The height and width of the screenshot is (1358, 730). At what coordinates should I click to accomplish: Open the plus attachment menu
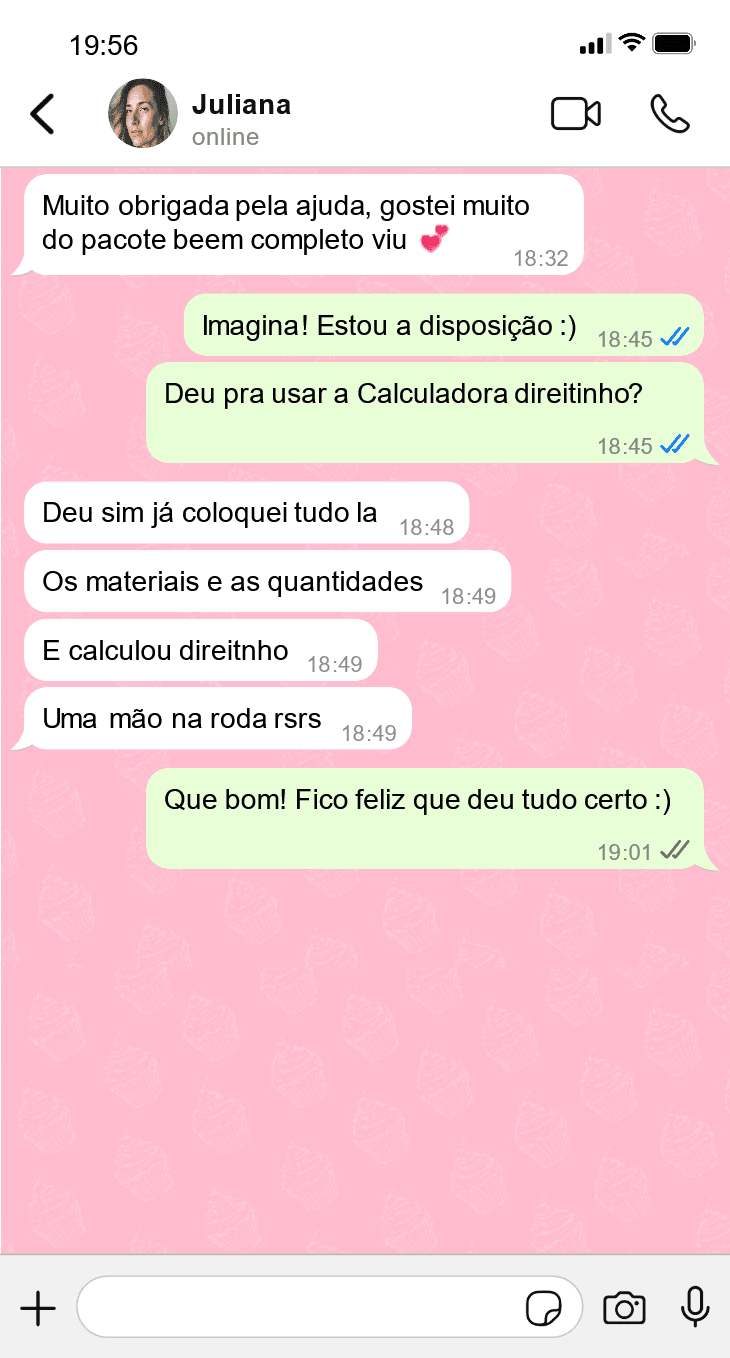coord(38,1307)
